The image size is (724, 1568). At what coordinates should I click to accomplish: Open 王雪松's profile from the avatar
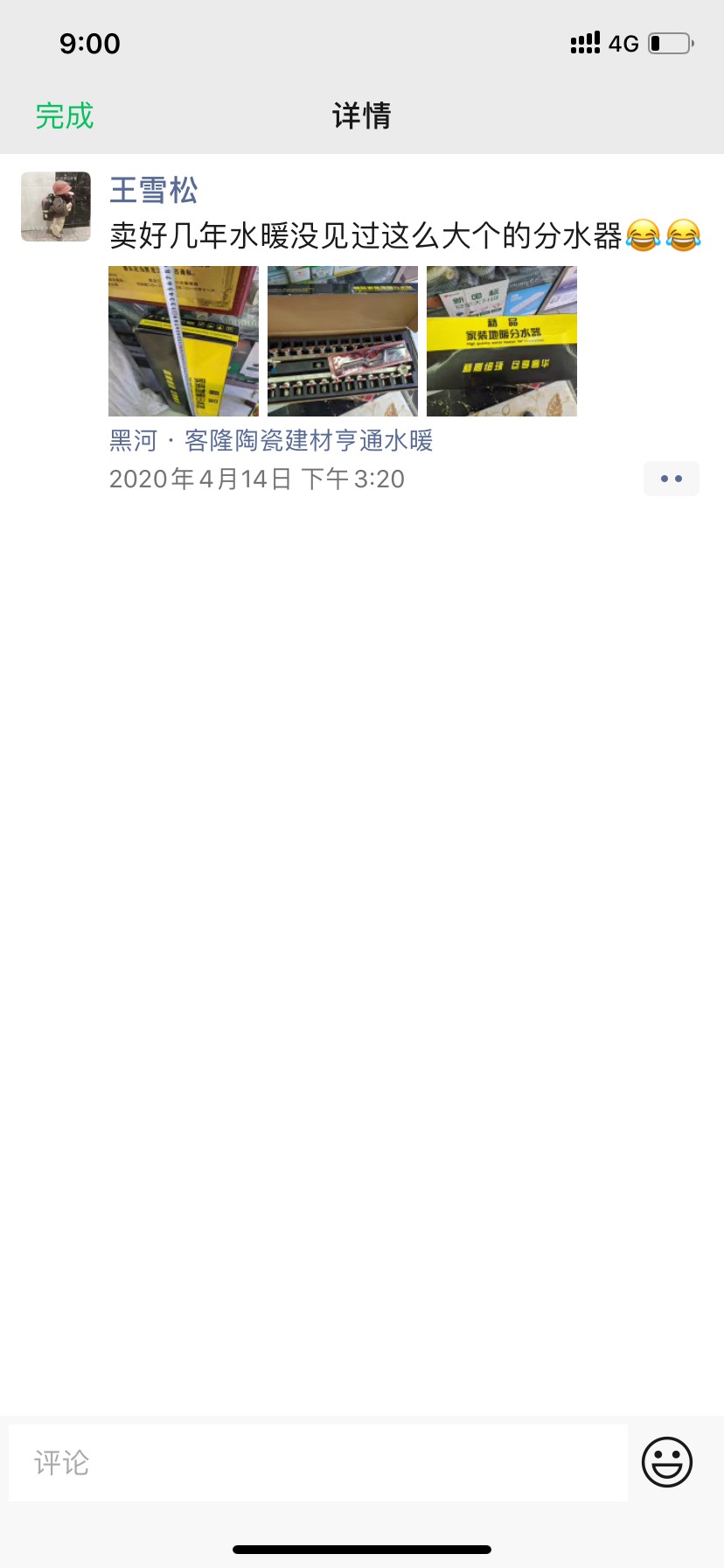pos(56,206)
